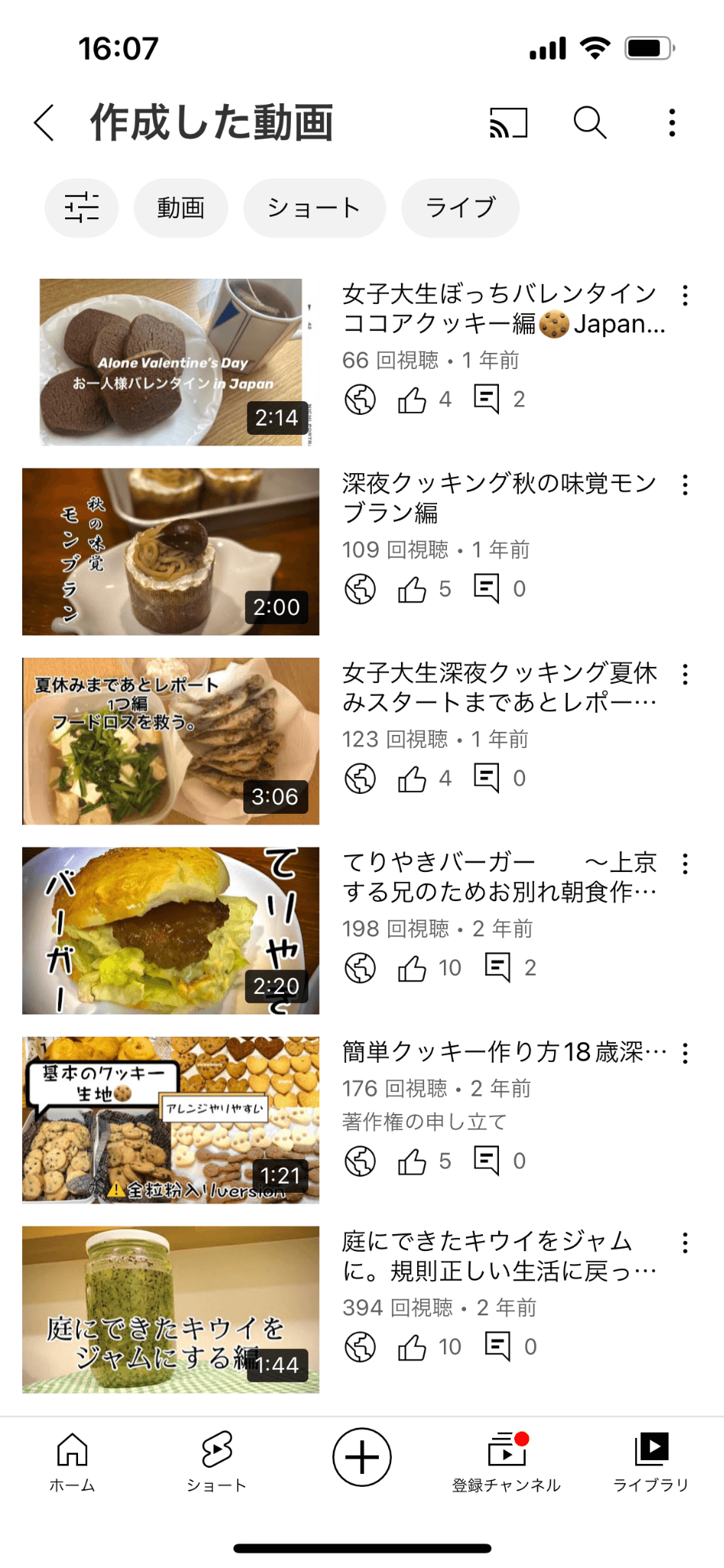
Task: Switch to the 登録チャンネル tab
Action: (506, 1462)
